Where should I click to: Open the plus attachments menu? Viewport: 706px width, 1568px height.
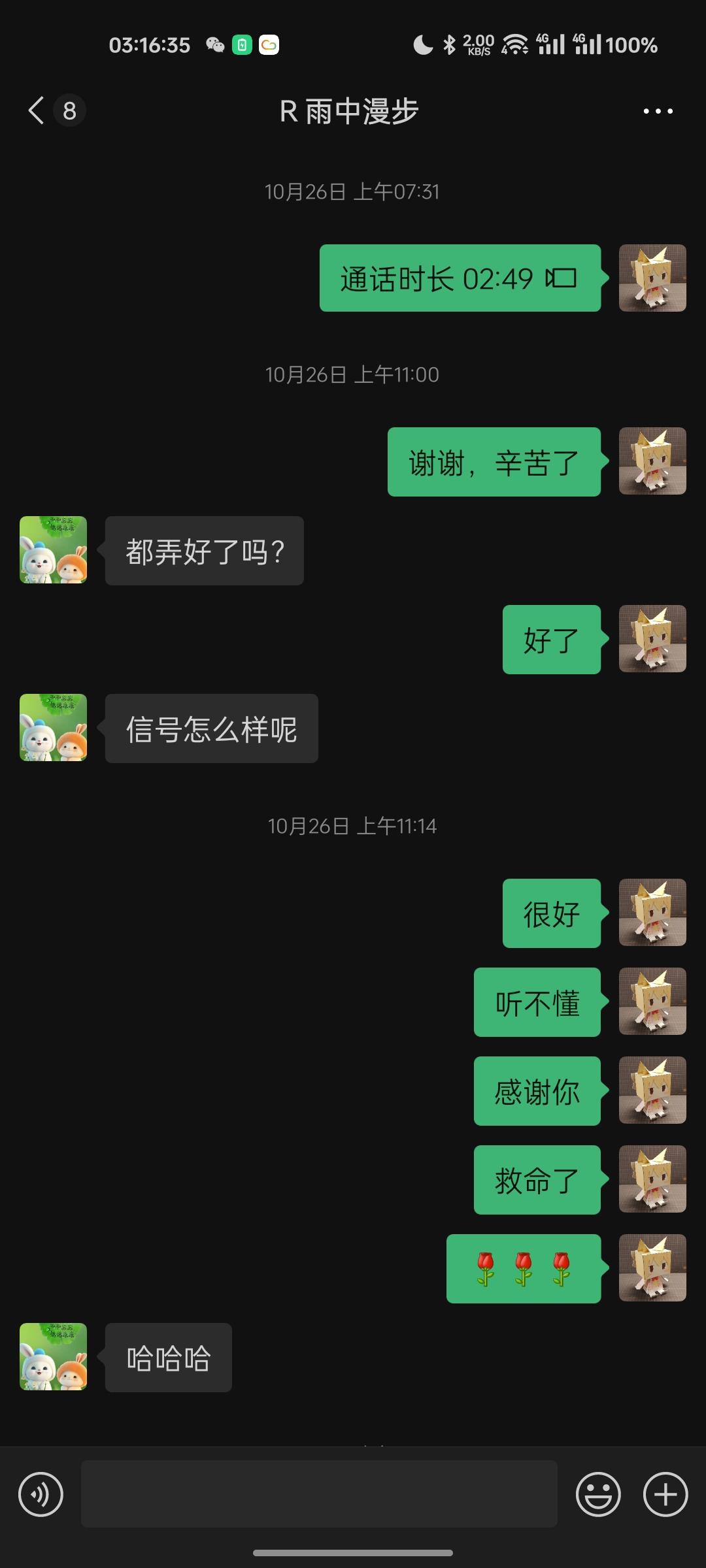coord(665,1494)
